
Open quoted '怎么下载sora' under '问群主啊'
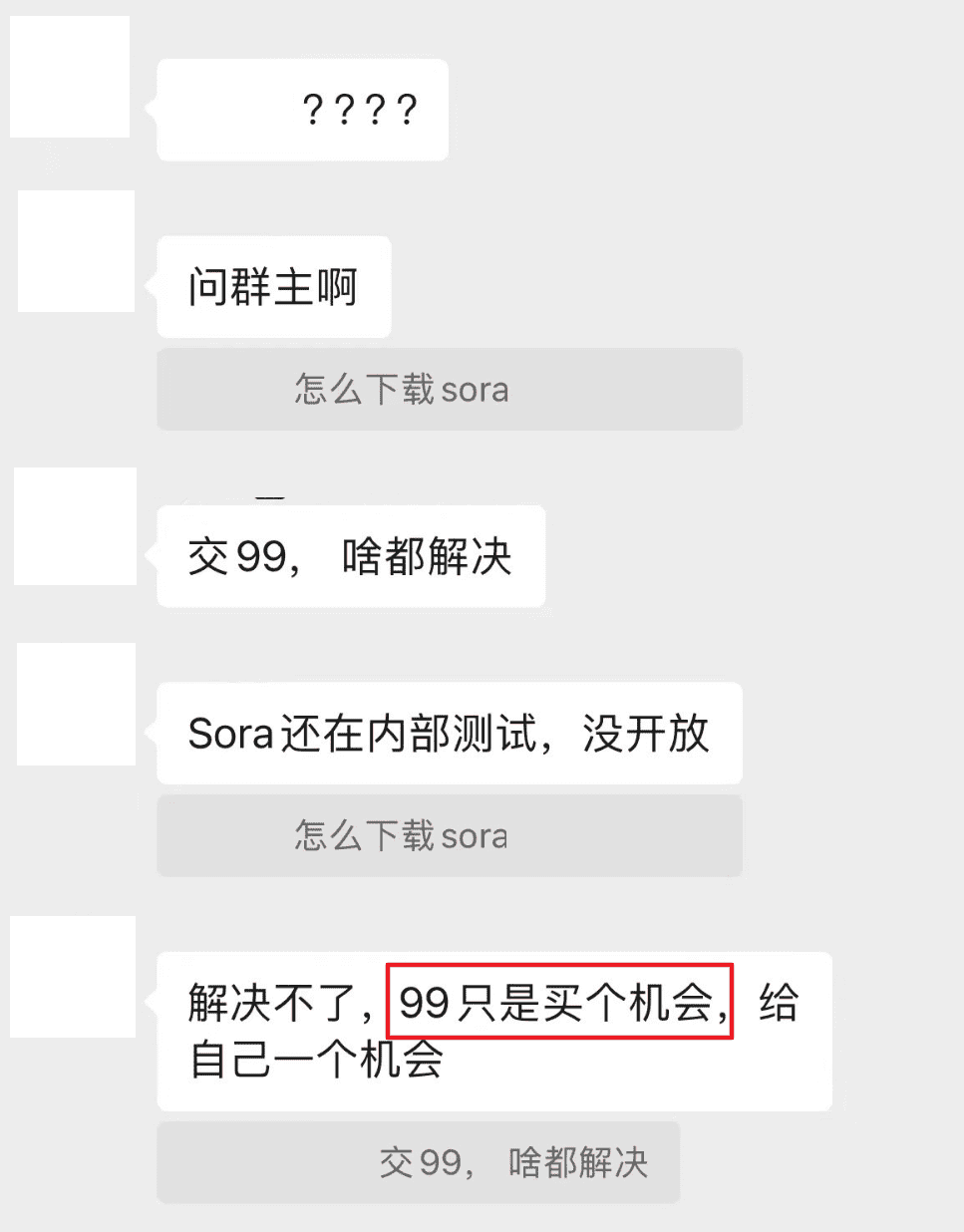[449, 390]
